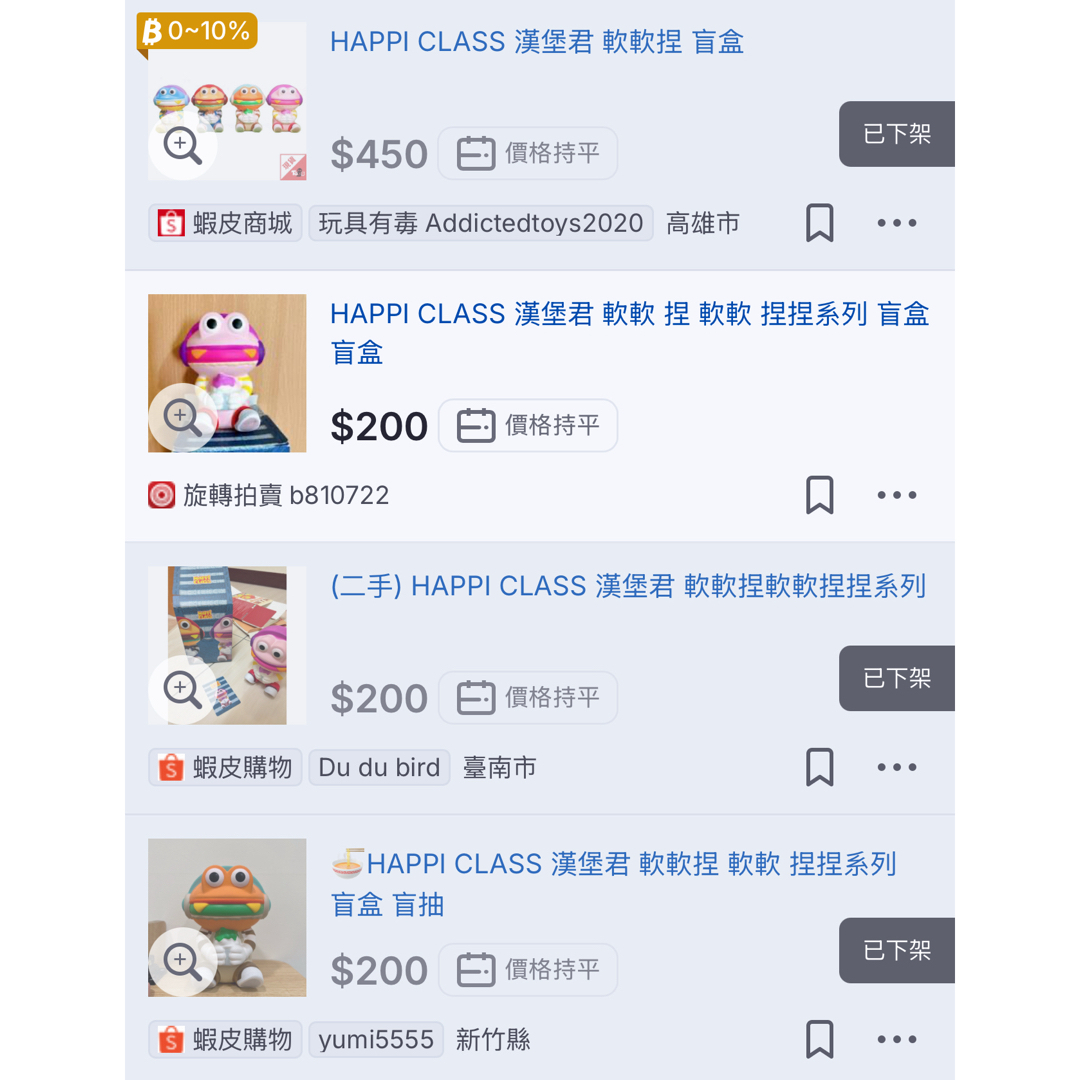Image resolution: width=1080 pixels, height=1080 pixels.
Task: Bookmark the yumi5555 listing
Action: 819,1040
